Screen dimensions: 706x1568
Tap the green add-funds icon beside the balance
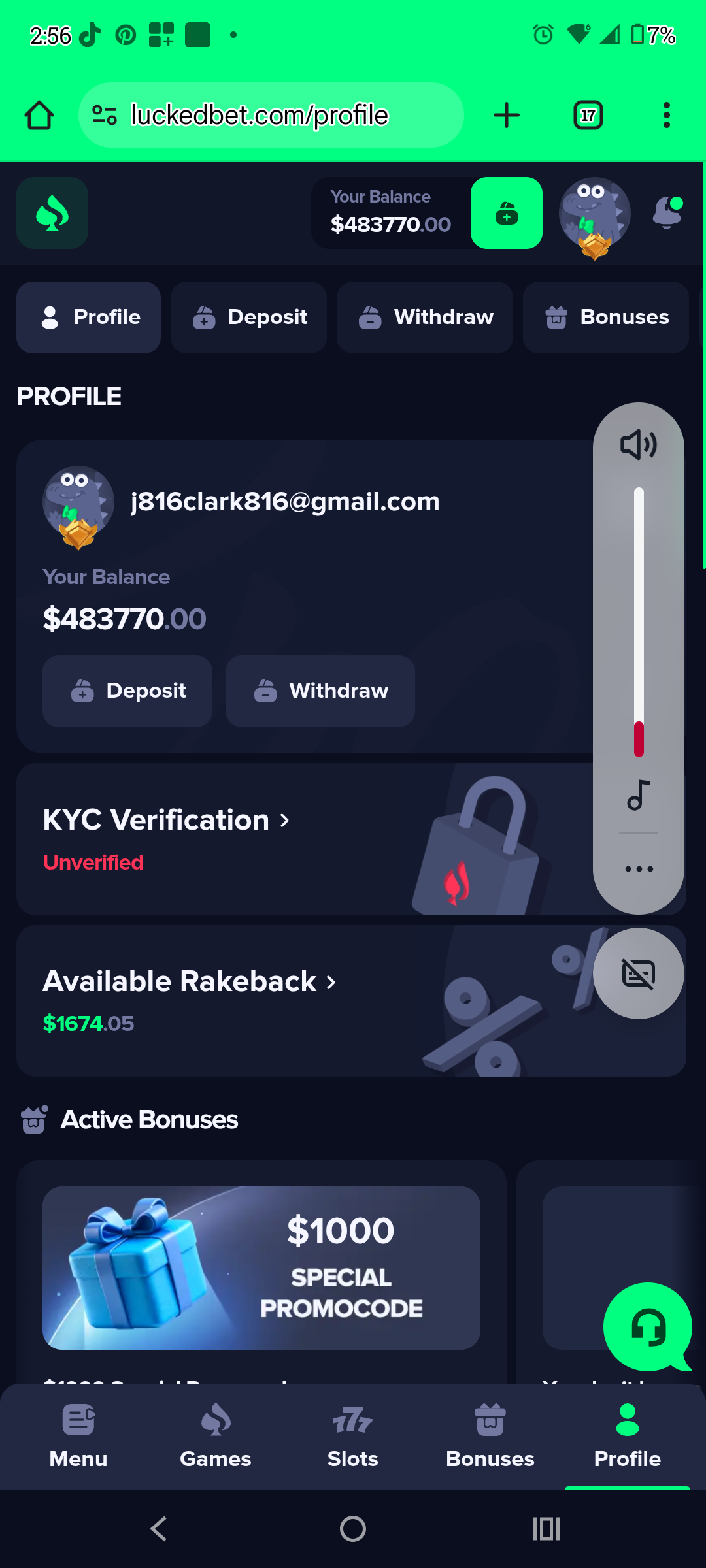(x=506, y=213)
